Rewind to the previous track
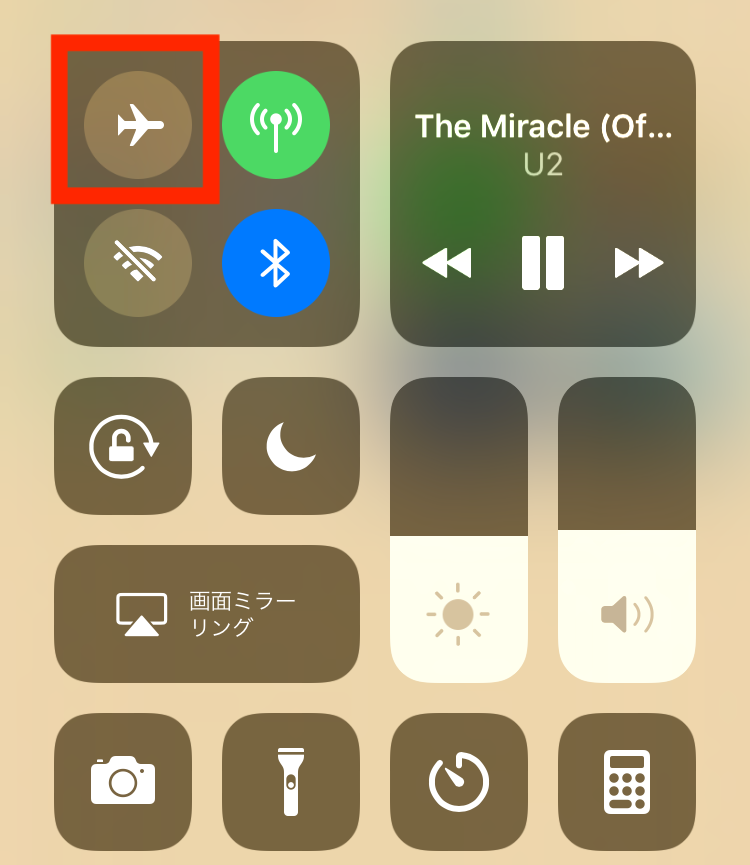 point(448,263)
